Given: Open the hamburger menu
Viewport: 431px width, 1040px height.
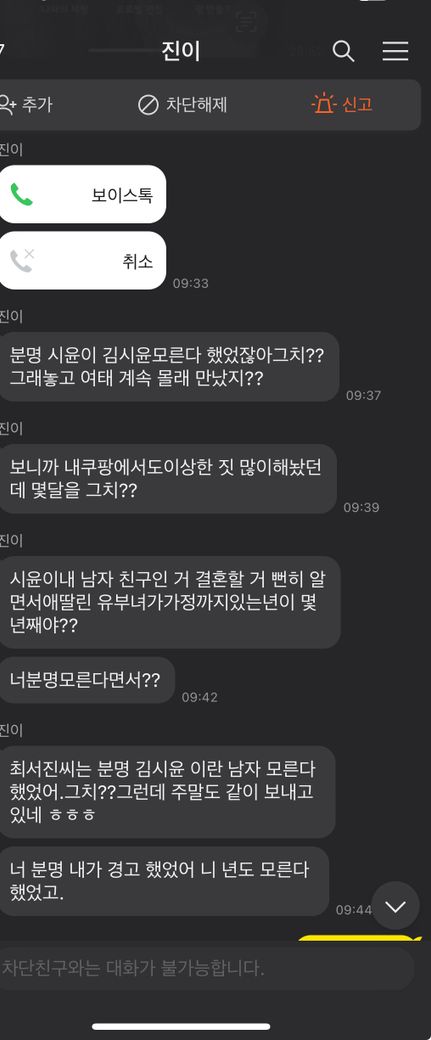Looking at the screenshot, I should [395, 51].
